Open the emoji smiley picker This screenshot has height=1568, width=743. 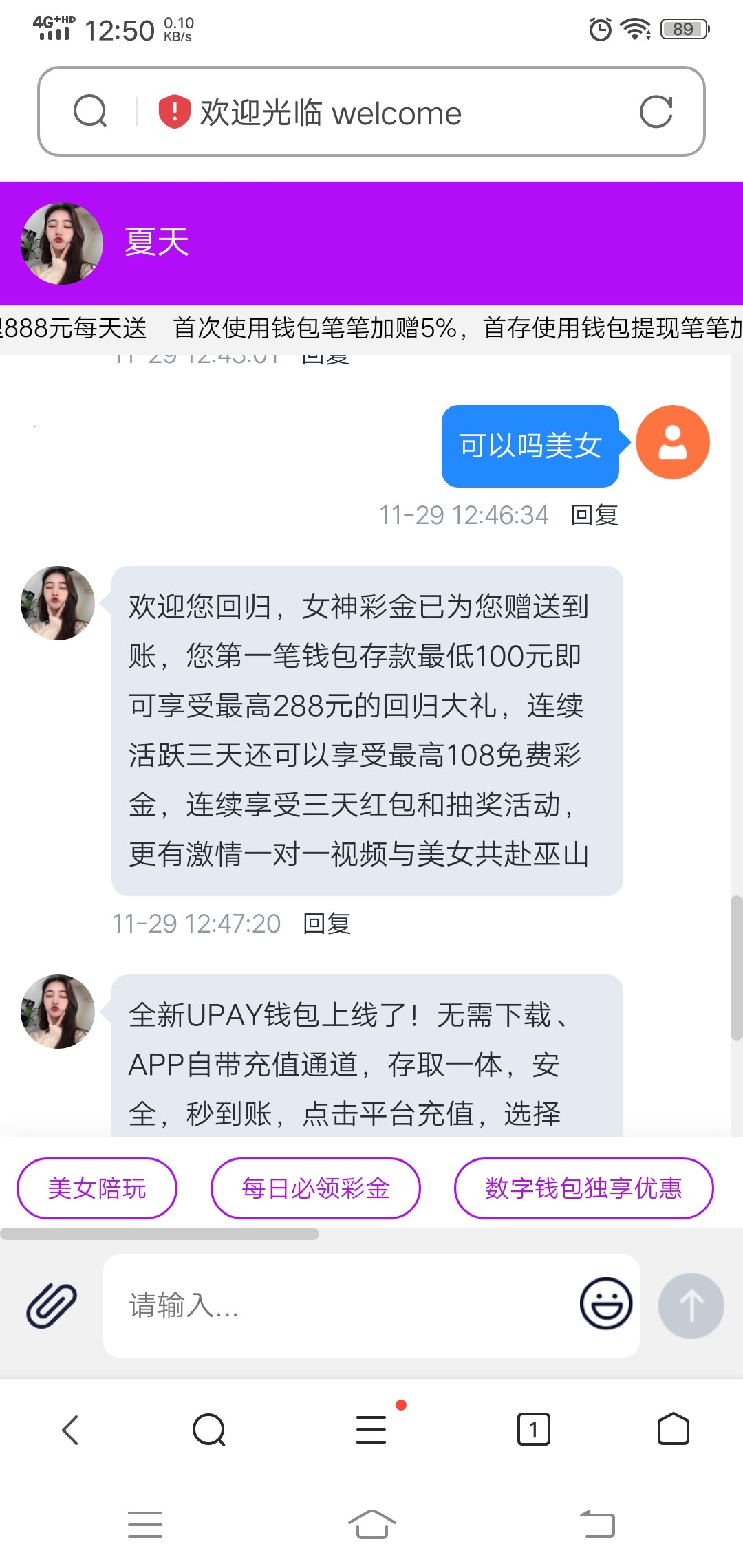(x=605, y=1305)
